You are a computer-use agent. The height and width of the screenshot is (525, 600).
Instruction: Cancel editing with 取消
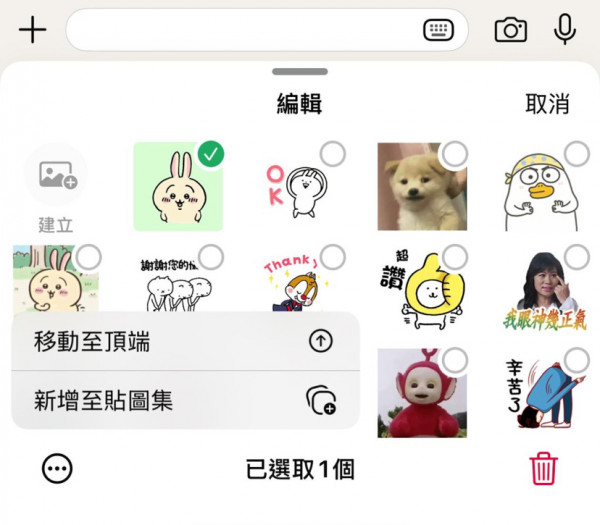click(547, 103)
